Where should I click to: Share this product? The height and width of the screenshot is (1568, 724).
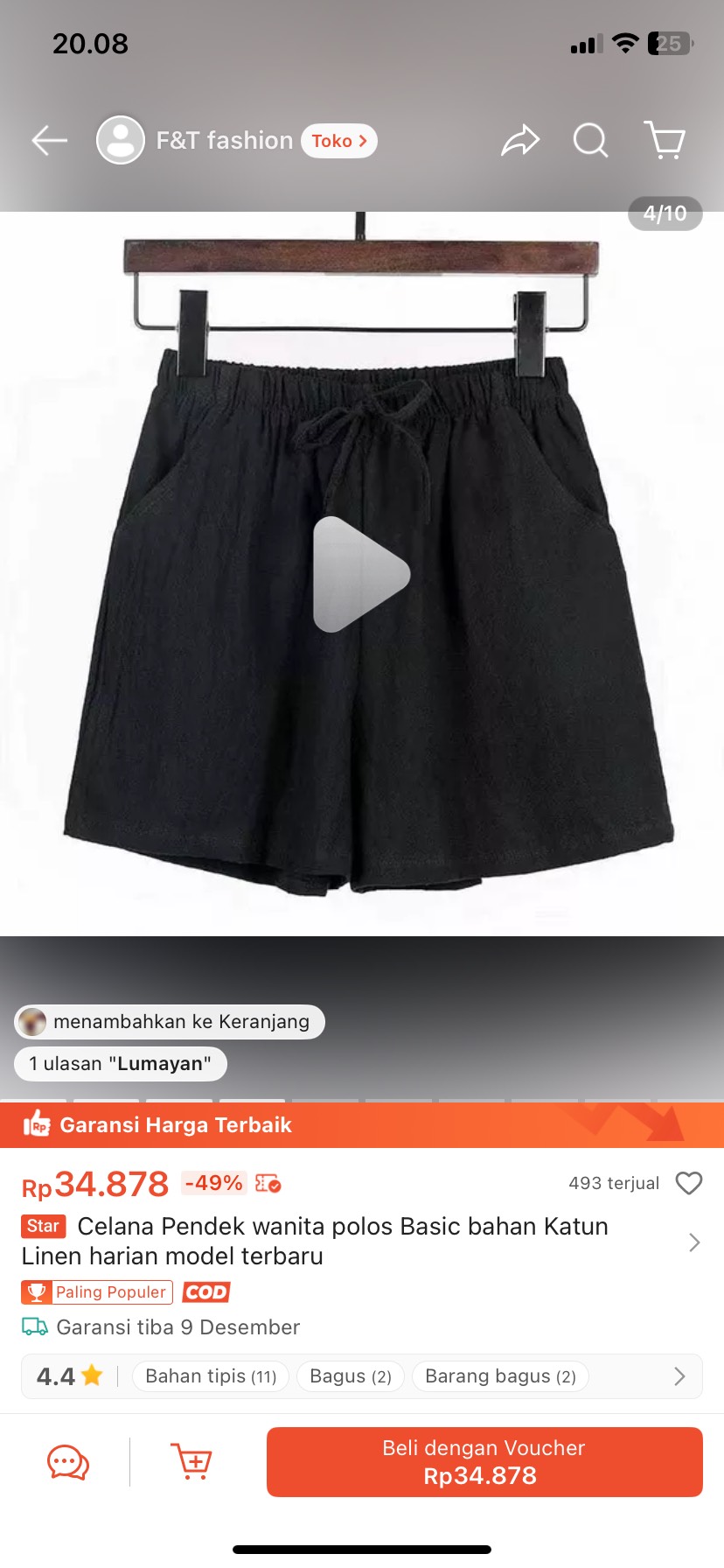coord(520,140)
